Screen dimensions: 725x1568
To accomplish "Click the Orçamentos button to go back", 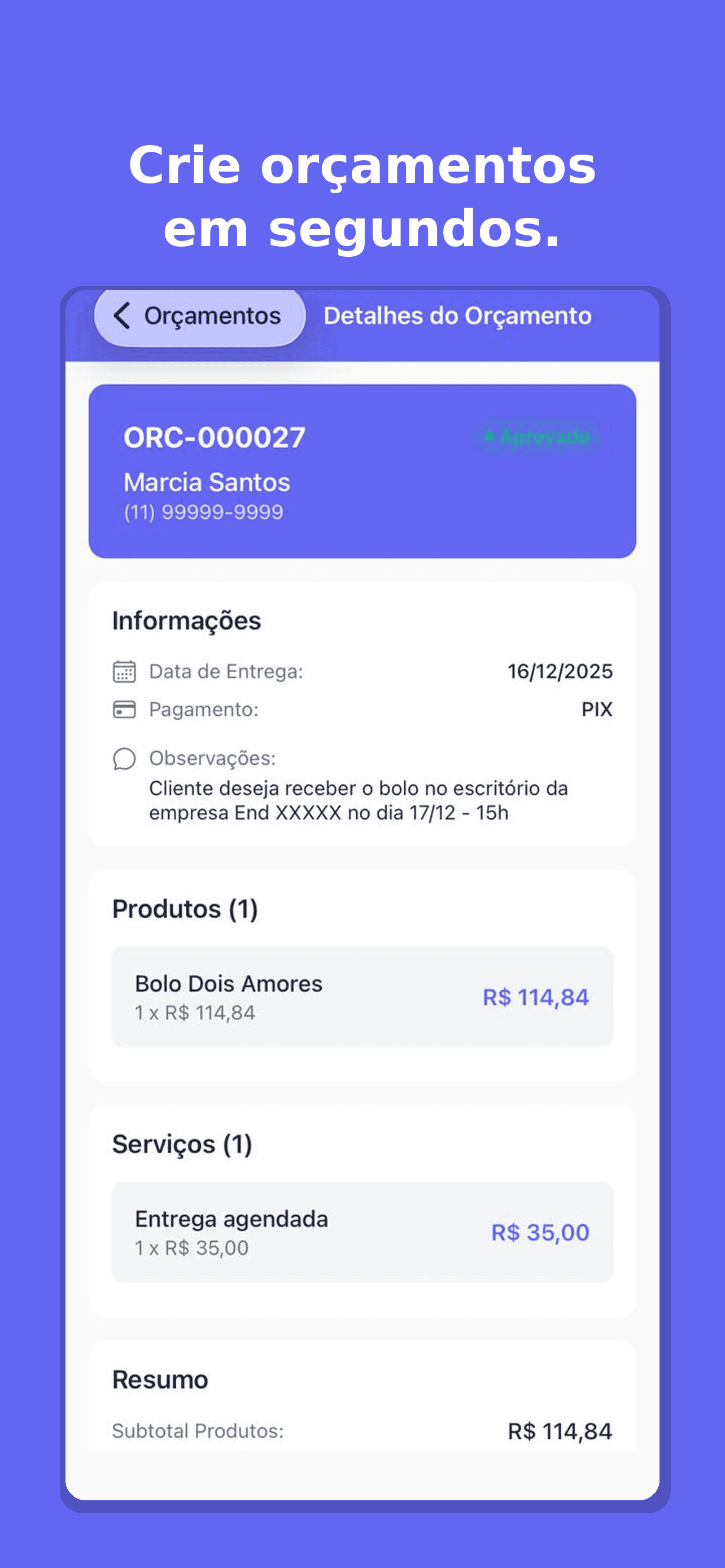I will tap(201, 316).
